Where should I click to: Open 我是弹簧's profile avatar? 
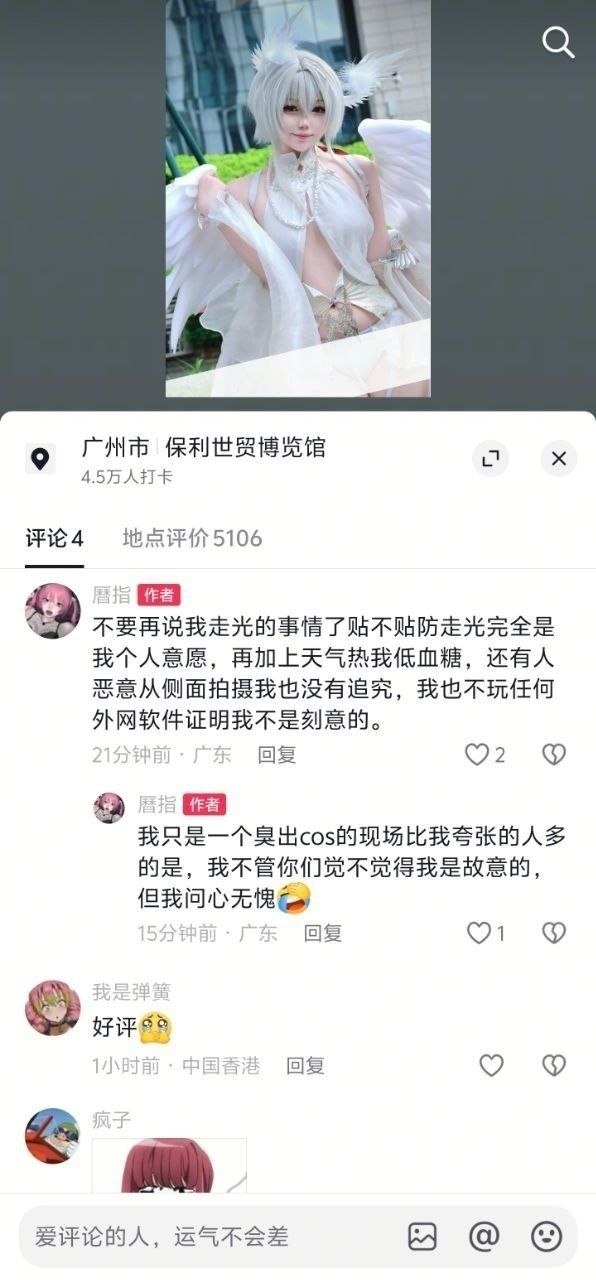52,1008
